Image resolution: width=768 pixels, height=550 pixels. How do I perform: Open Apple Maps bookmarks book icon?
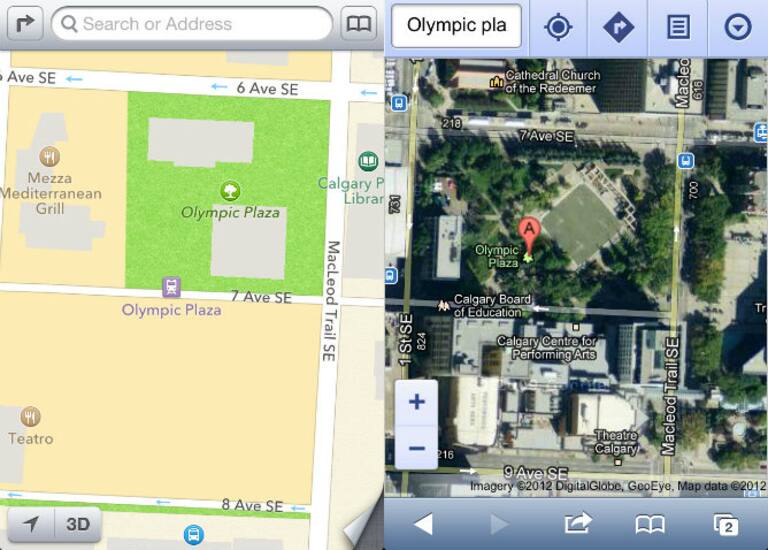[359, 23]
